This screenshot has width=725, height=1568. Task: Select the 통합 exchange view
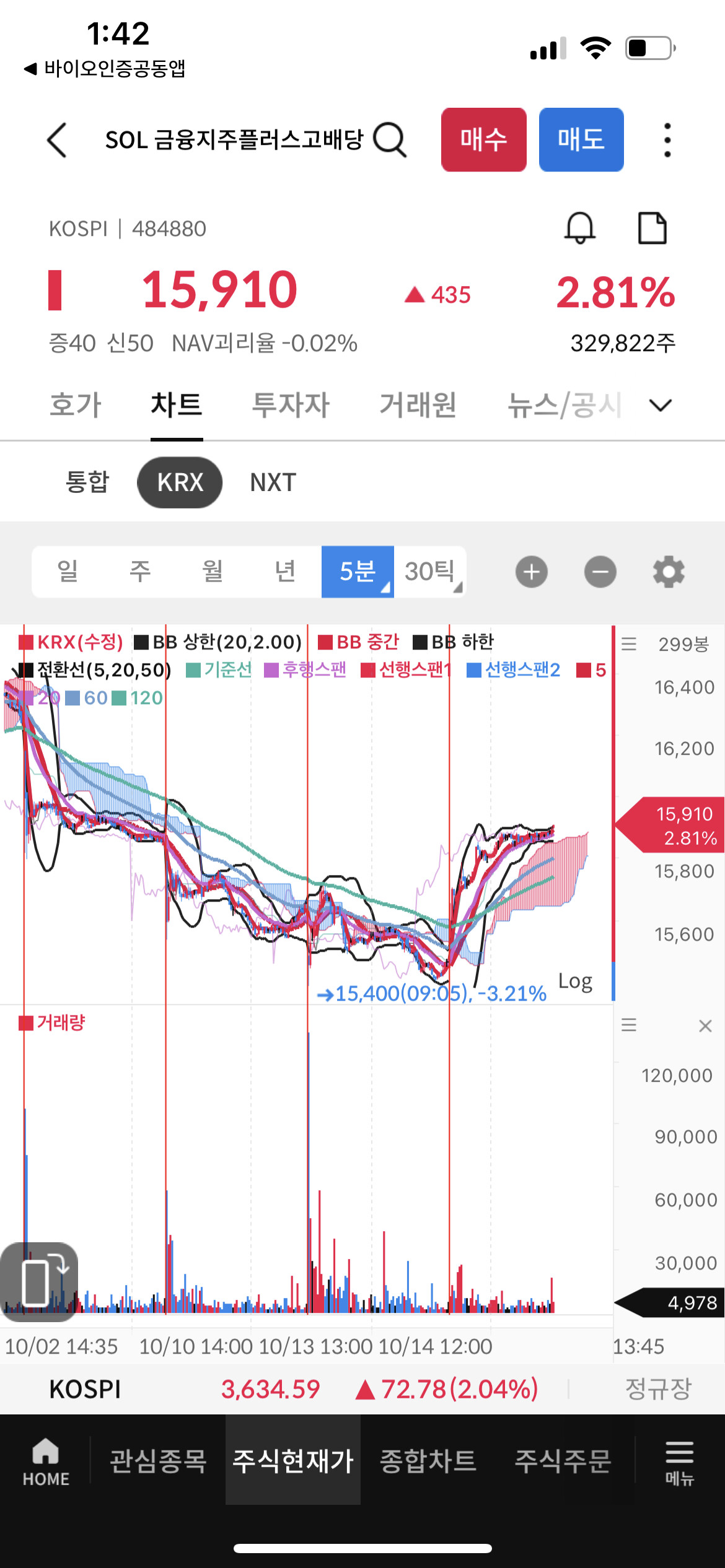click(x=87, y=482)
